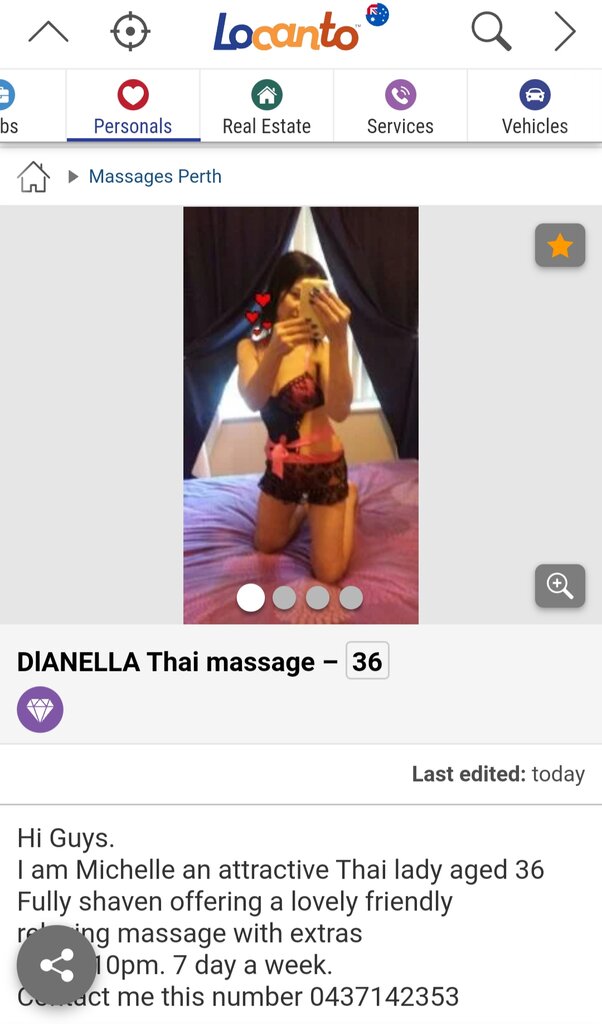The width and height of the screenshot is (602, 1024).
Task: Save ad with the star favorite button
Action: pyautogui.click(x=560, y=246)
